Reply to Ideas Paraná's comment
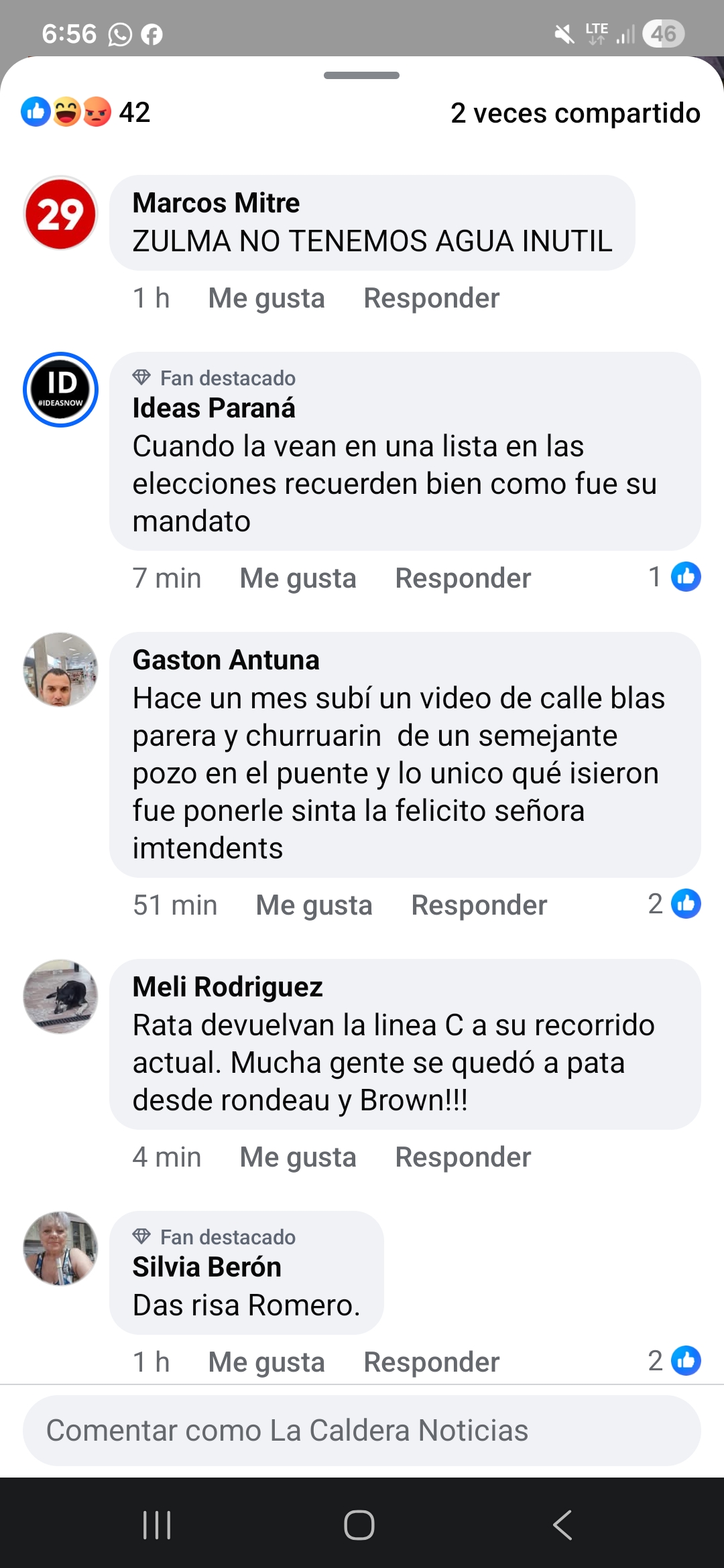Image resolution: width=724 pixels, height=1568 pixels. [463, 578]
